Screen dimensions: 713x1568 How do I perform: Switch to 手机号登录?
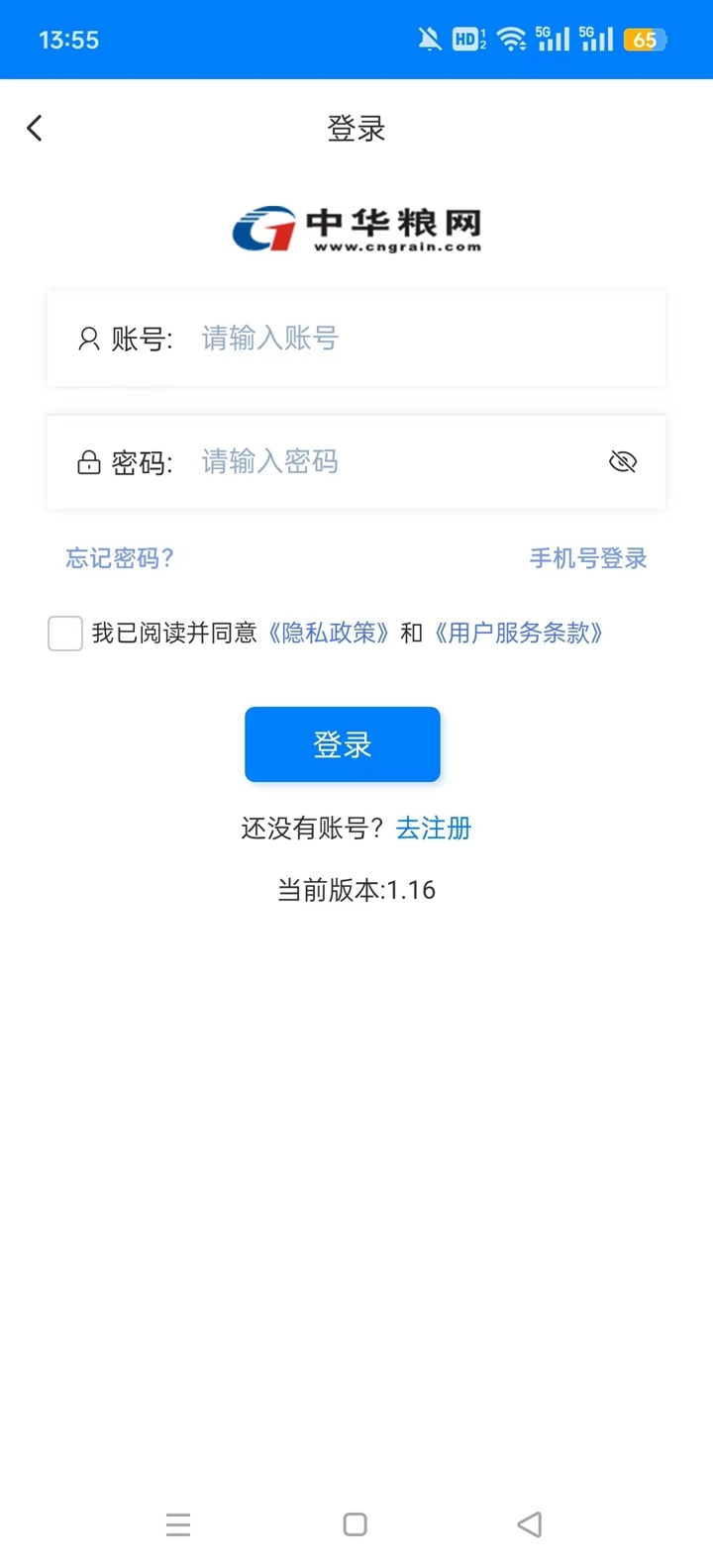[587, 558]
